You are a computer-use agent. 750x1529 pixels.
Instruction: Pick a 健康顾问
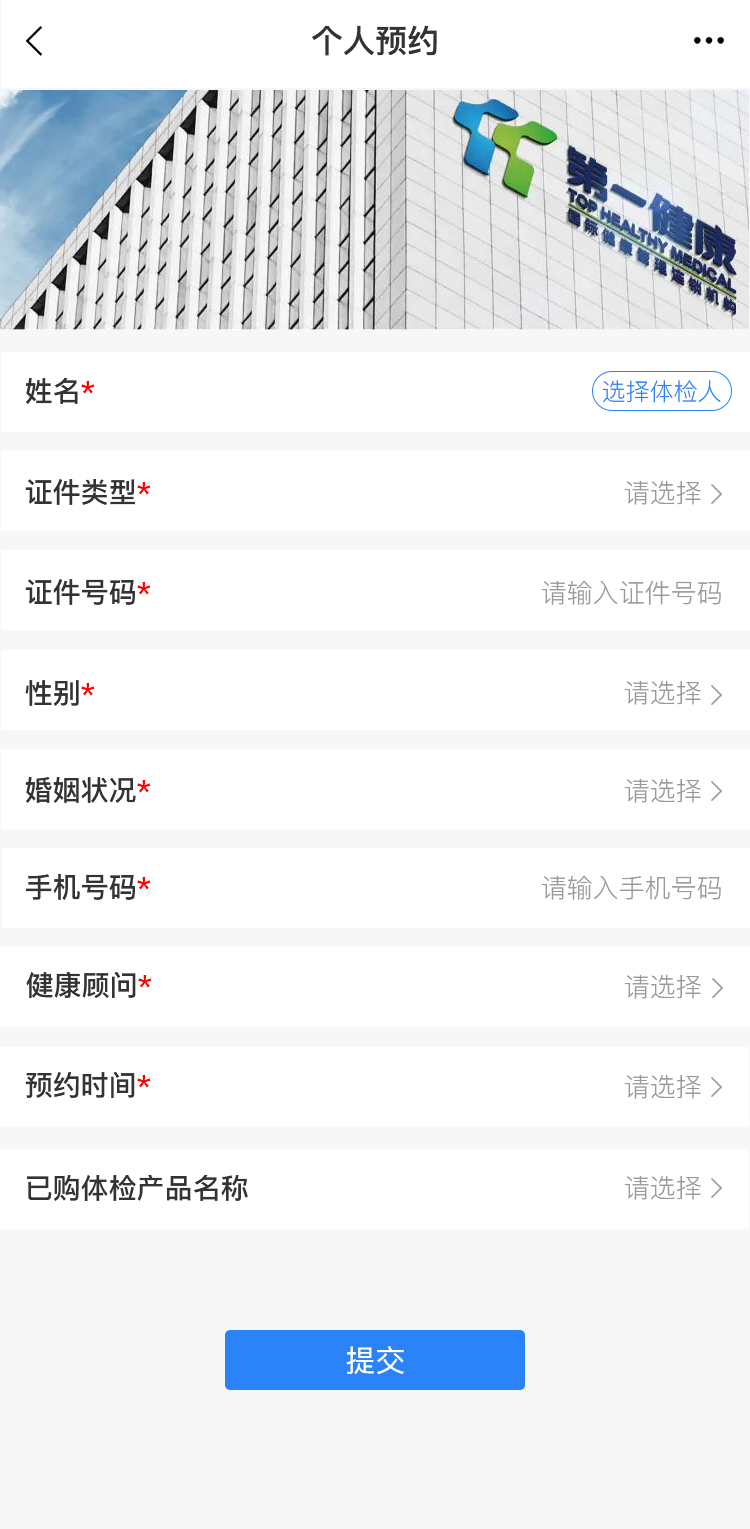672,987
